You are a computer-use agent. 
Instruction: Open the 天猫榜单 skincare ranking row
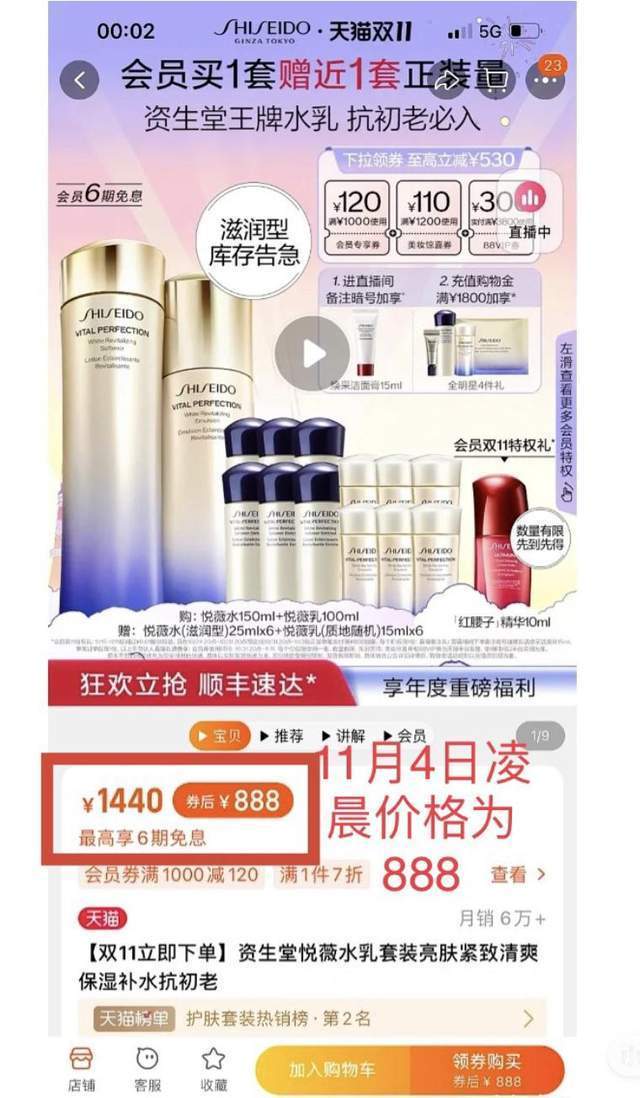(x=320, y=1019)
